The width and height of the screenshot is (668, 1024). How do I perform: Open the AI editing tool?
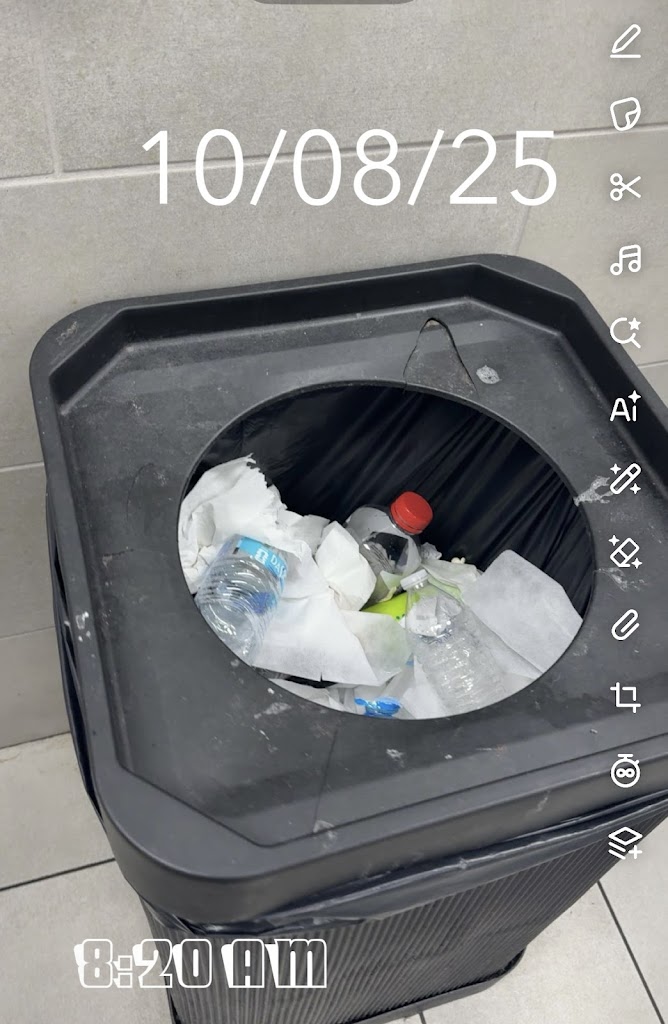pyautogui.click(x=625, y=407)
